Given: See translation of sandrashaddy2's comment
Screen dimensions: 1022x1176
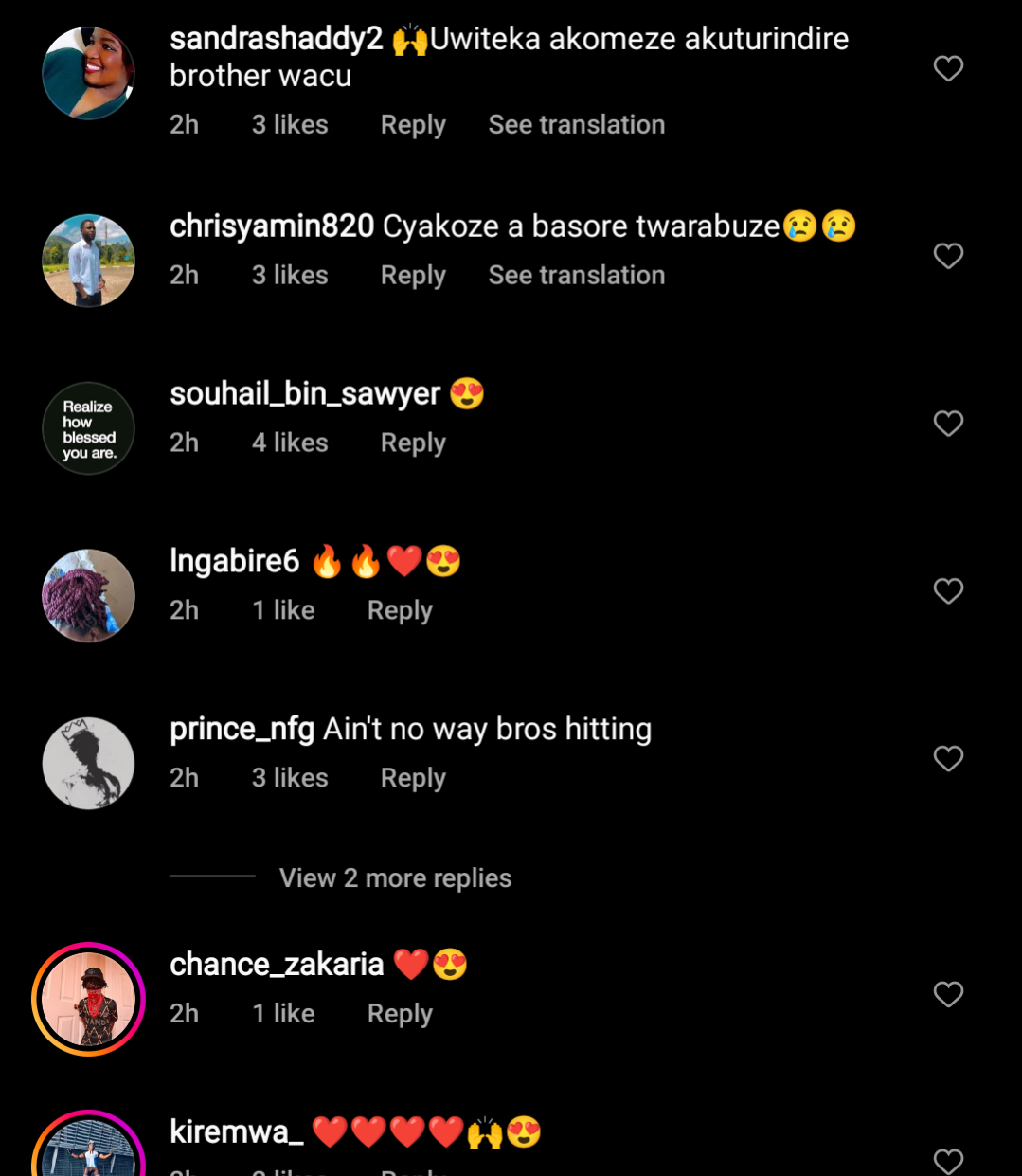Looking at the screenshot, I should point(576,125).
